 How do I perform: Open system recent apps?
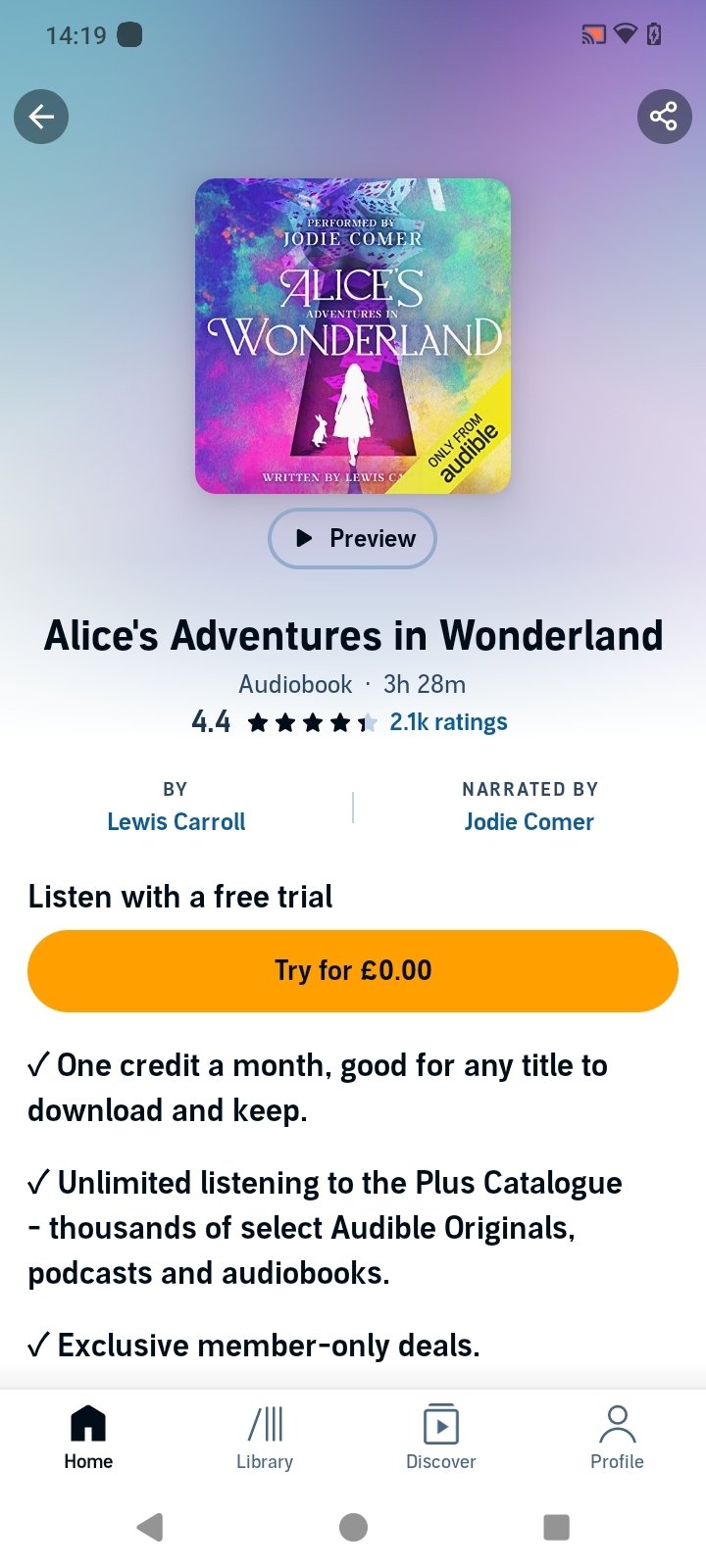[x=556, y=1527]
